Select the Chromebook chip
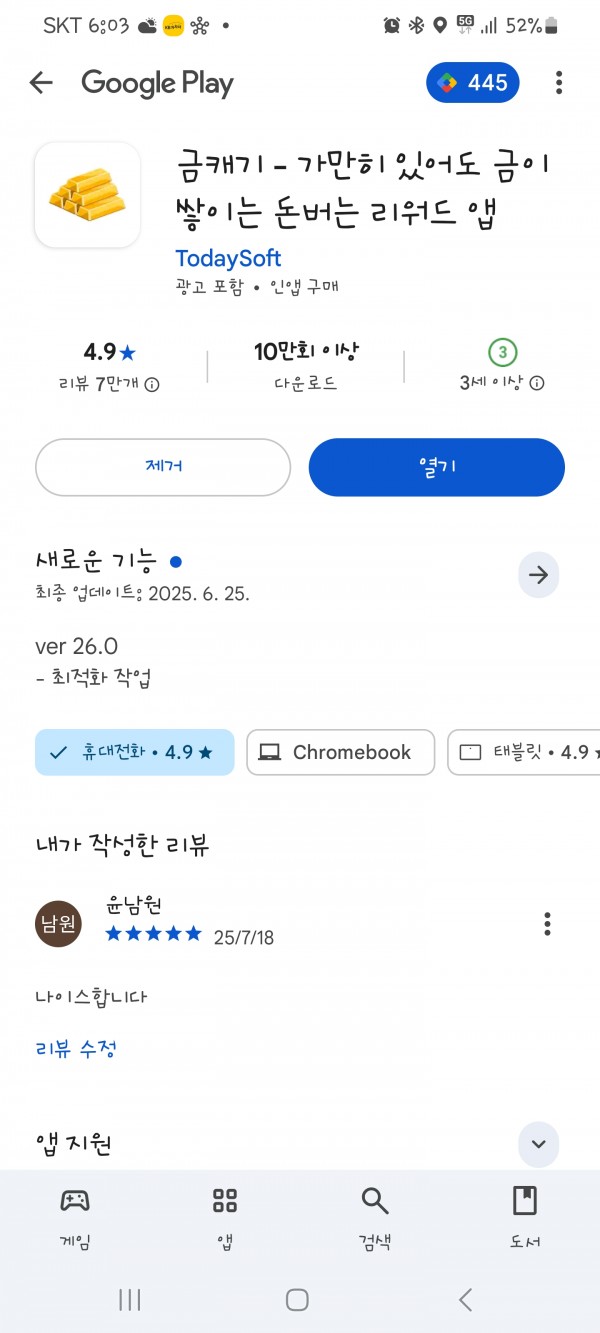This screenshot has width=600, height=1333. tap(340, 752)
